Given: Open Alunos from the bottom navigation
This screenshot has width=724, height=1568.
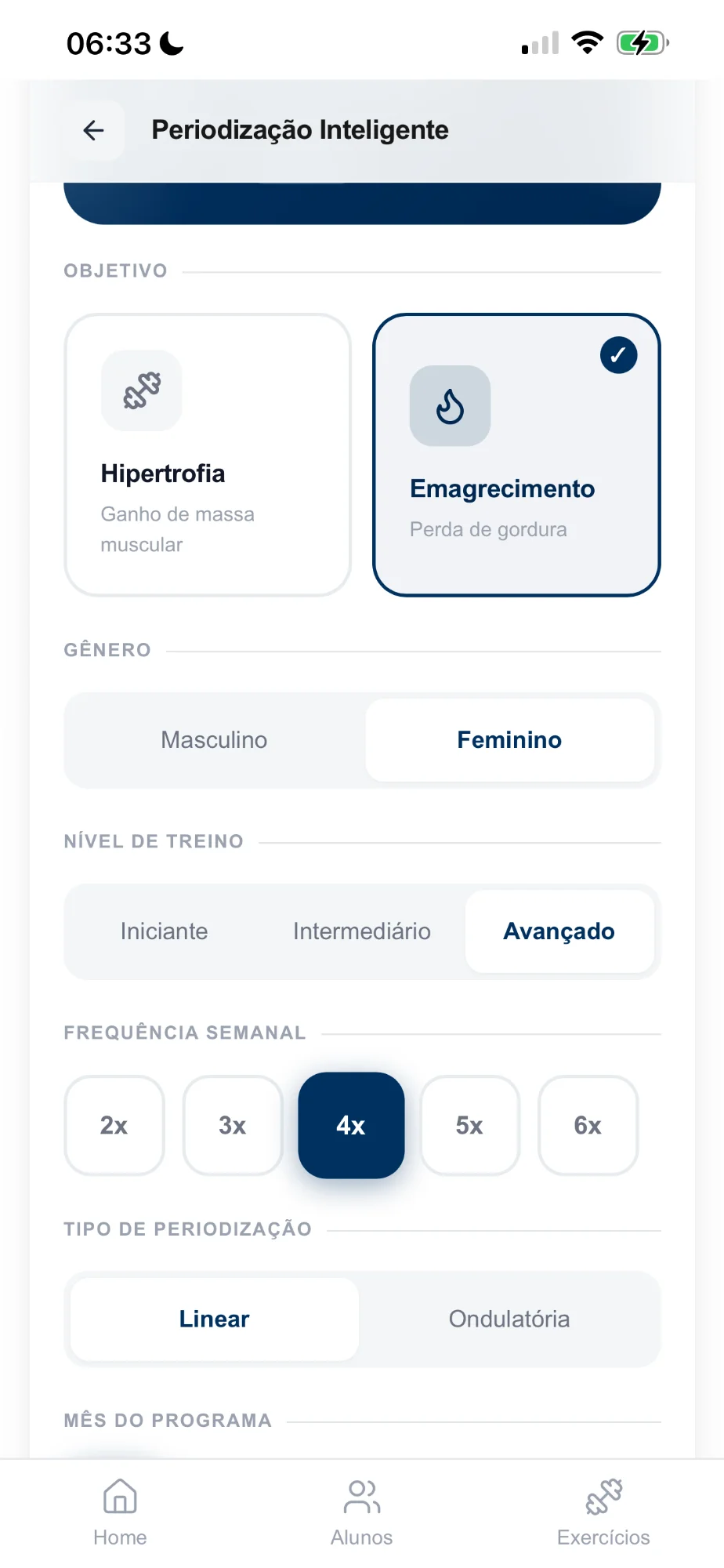Looking at the screenshot, I should pyautogui.click(x=361, y=1512).
